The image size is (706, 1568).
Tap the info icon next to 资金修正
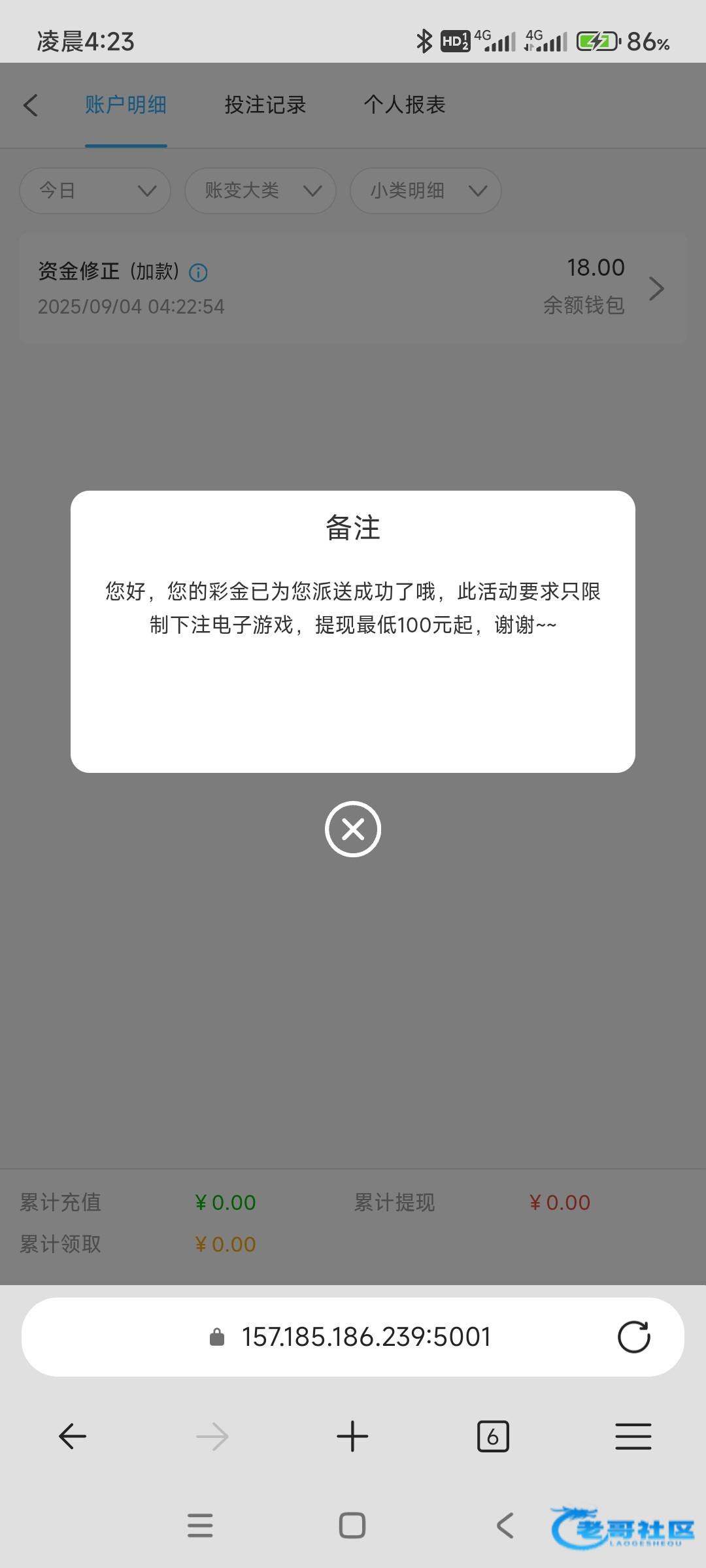tap(198, 272)
